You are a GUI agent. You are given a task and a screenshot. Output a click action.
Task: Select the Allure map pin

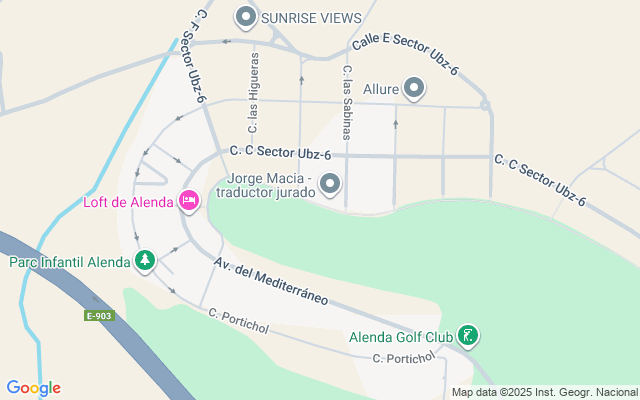click(x=415, y=89)
